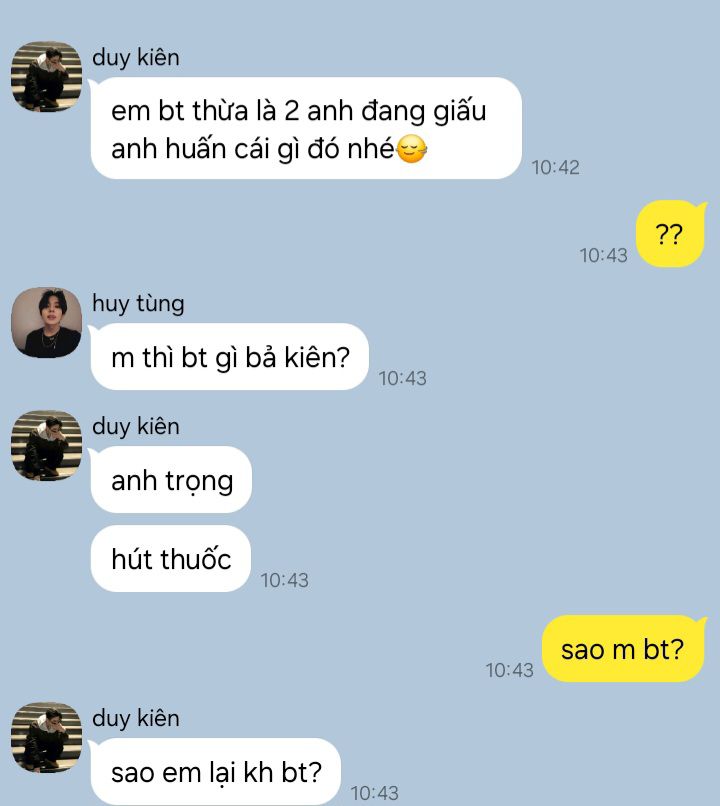Open huy tùng's profile picture
The height and width of the screenshot is (806, 720).
(46, 322)
